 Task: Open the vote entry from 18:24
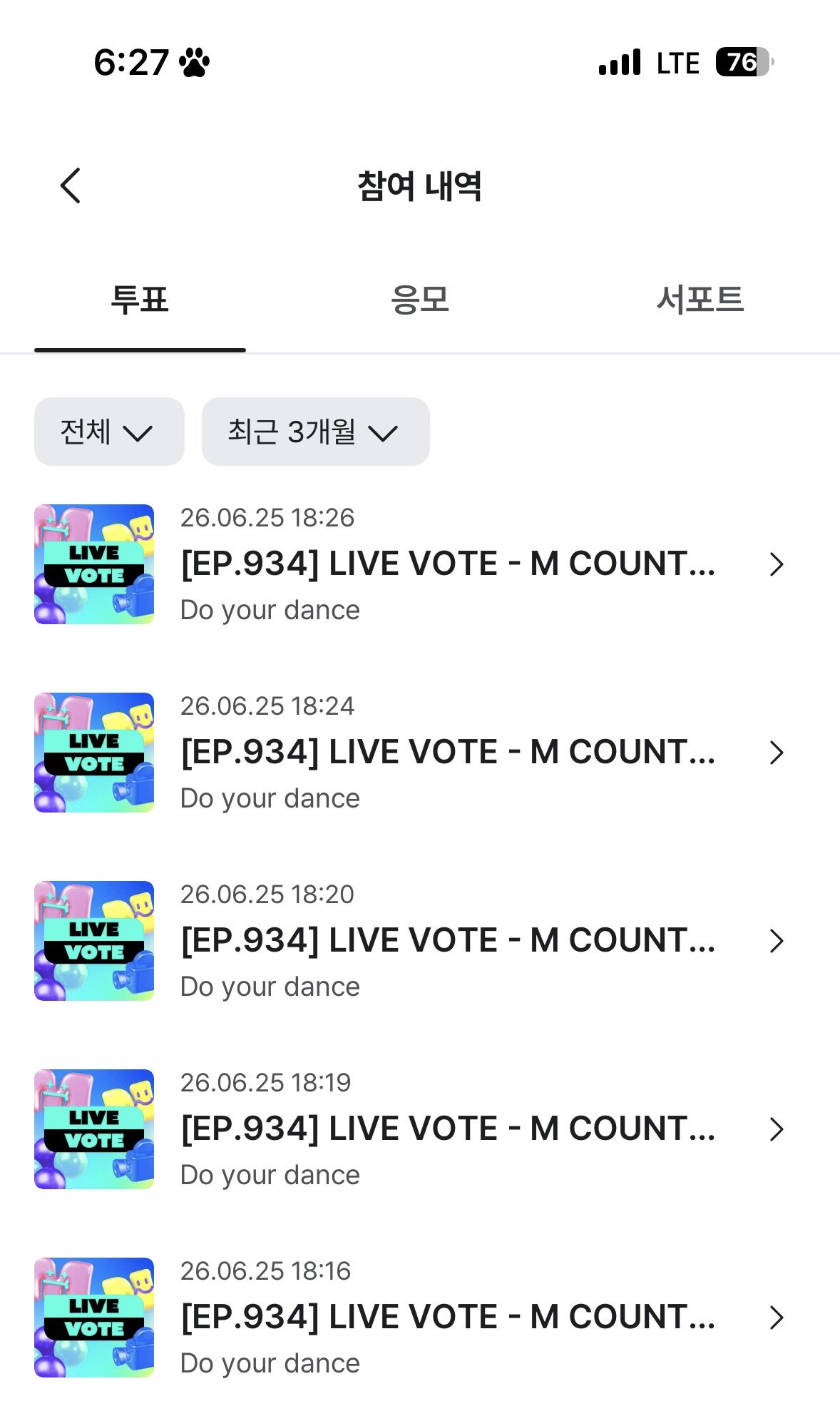coord(420,753)
